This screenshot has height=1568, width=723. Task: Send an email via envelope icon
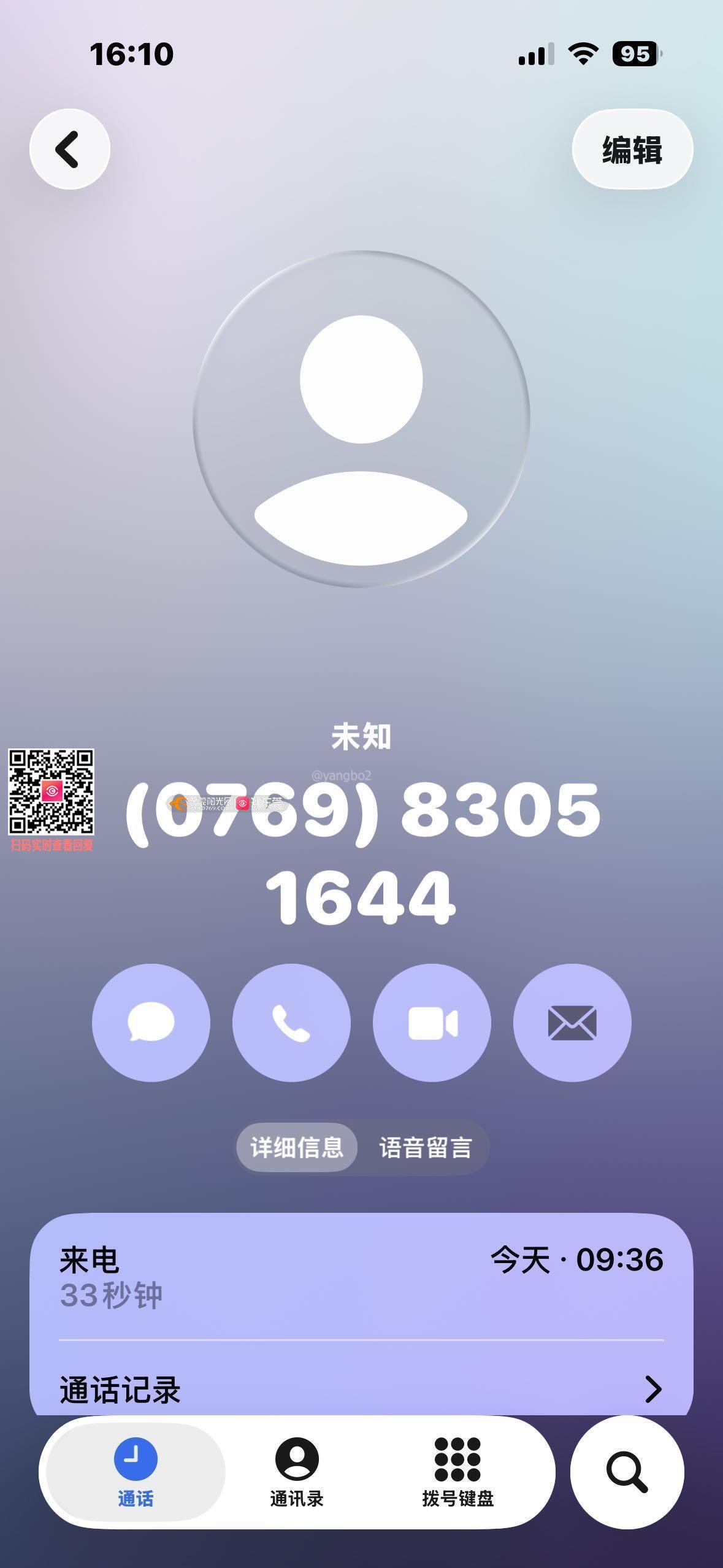(x=572, y=1023)
